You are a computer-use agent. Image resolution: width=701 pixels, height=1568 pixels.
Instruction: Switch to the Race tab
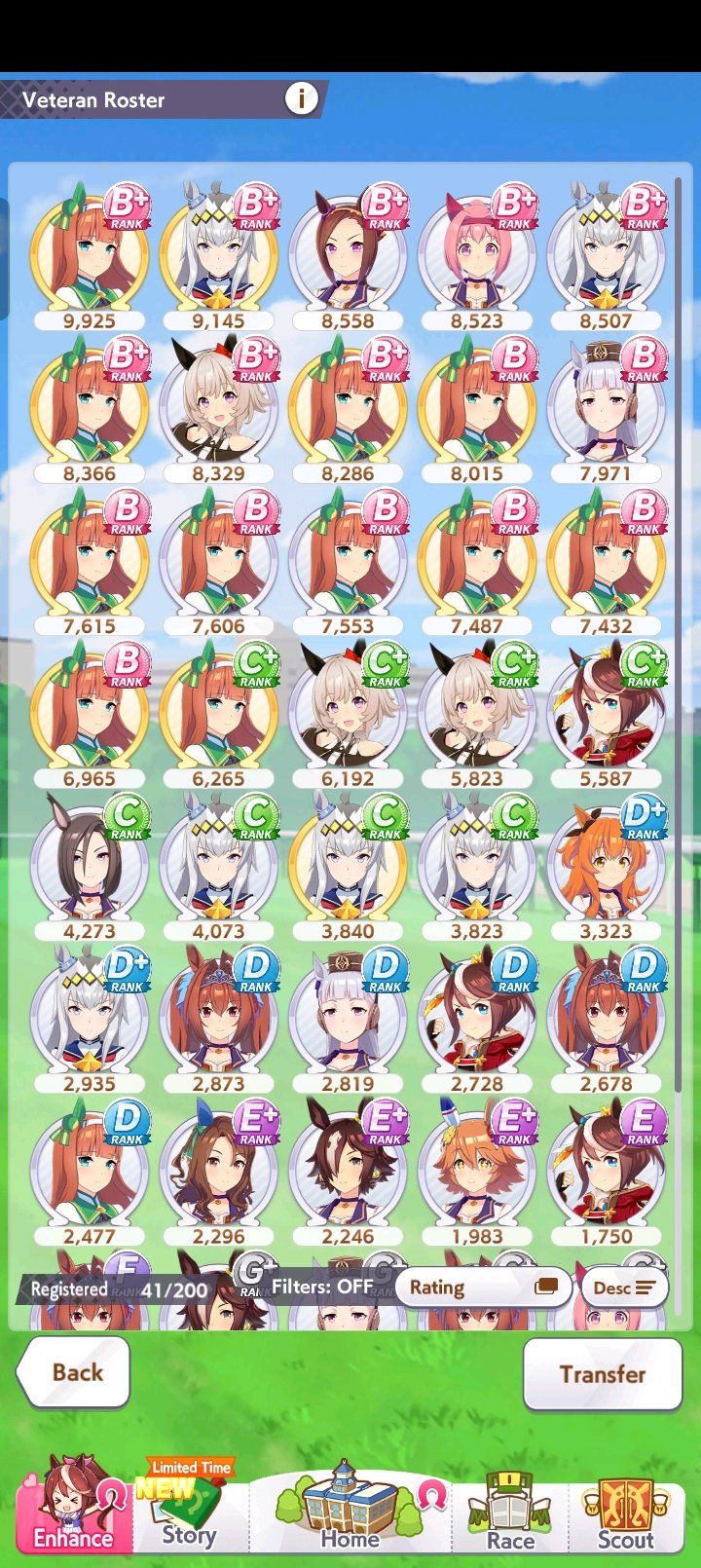[x=510, y=1512]
